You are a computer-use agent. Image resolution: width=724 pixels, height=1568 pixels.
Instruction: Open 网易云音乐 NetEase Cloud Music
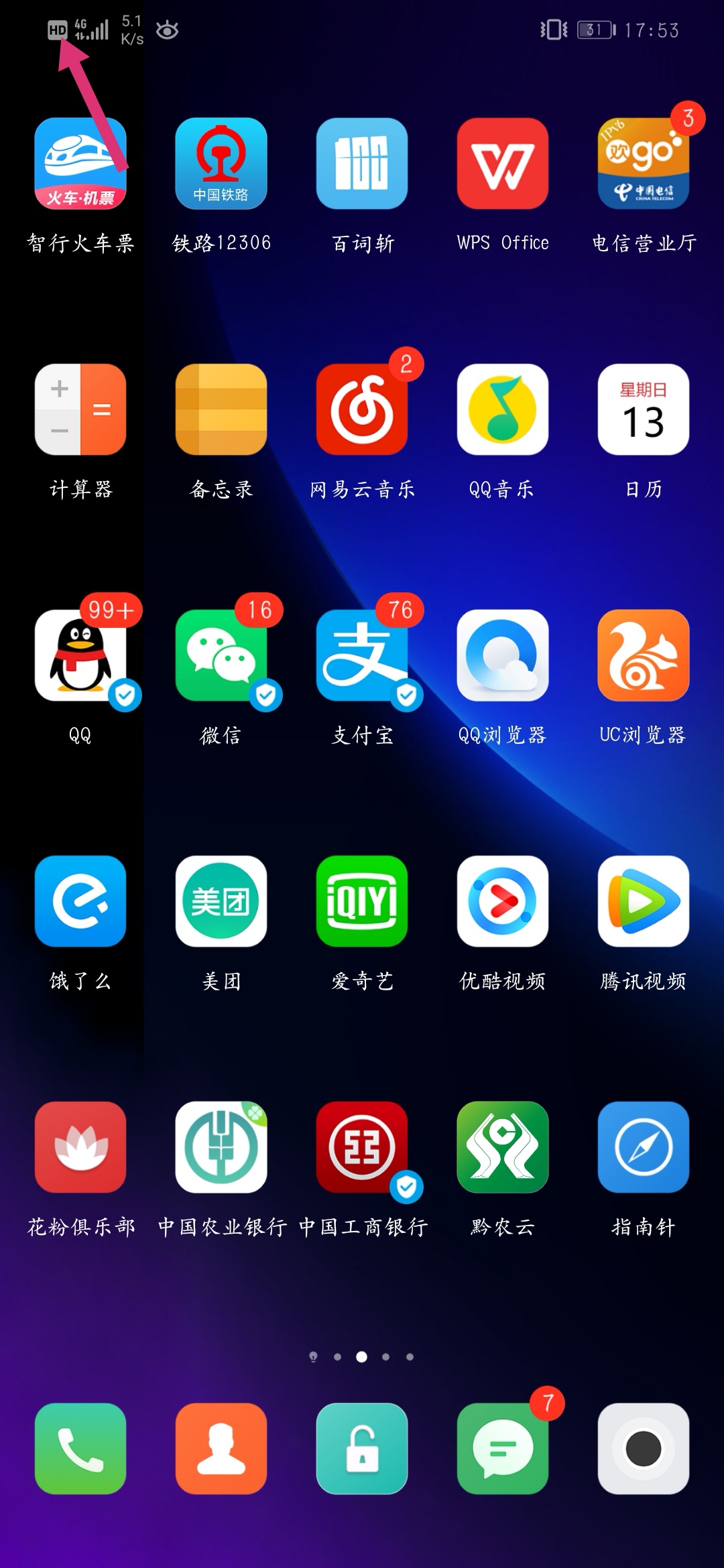362,411
